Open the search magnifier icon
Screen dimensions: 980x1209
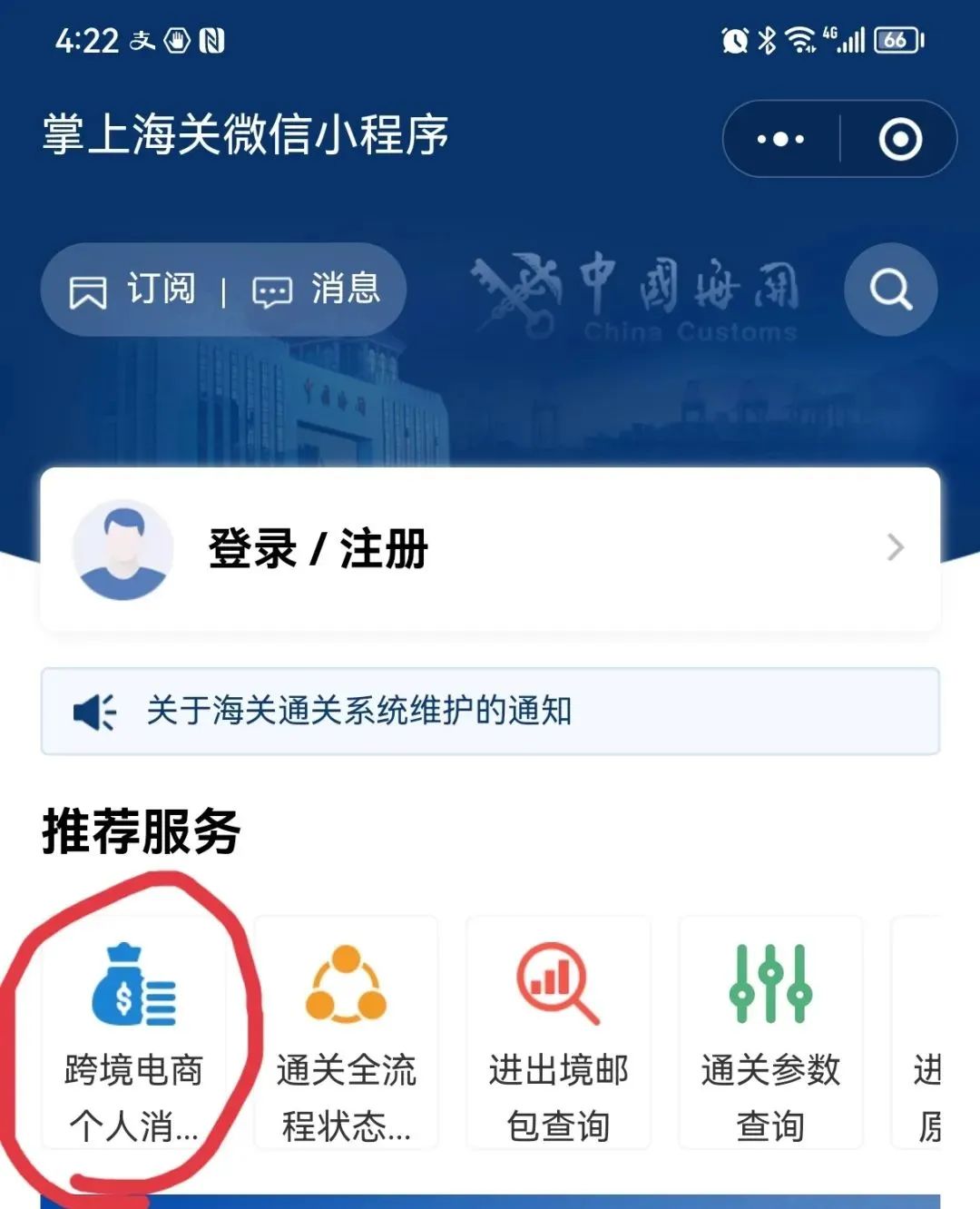[x=890, y=290]
